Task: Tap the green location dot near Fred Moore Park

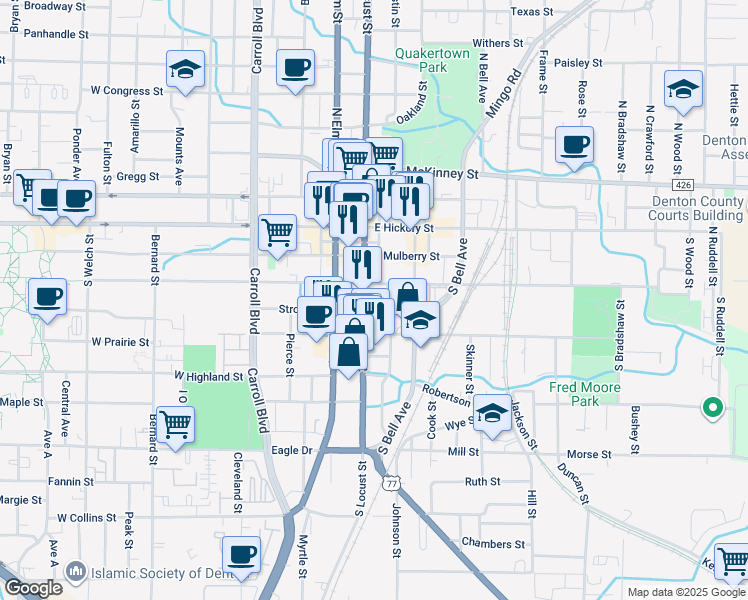Action: pyautogui.click(x=712, y=408)
